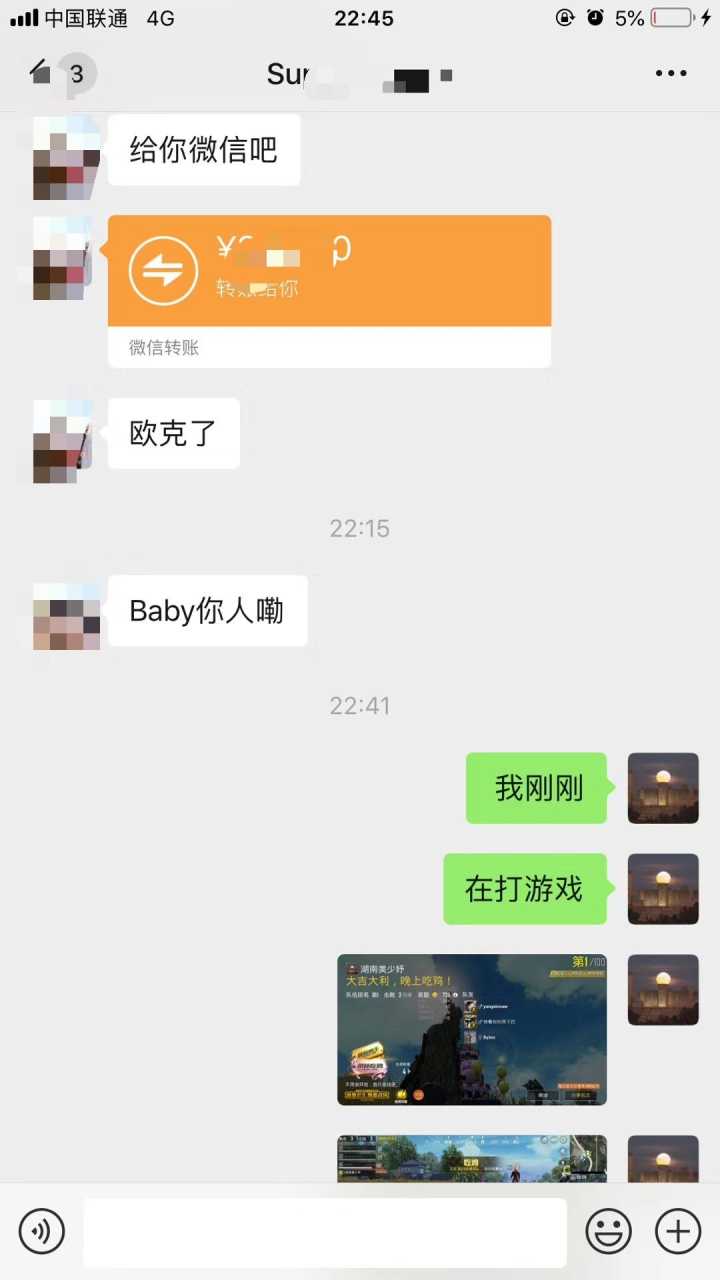Open the plus attachment menu
Viewport: 720px width, 1280px height.
click(678, 1231)
